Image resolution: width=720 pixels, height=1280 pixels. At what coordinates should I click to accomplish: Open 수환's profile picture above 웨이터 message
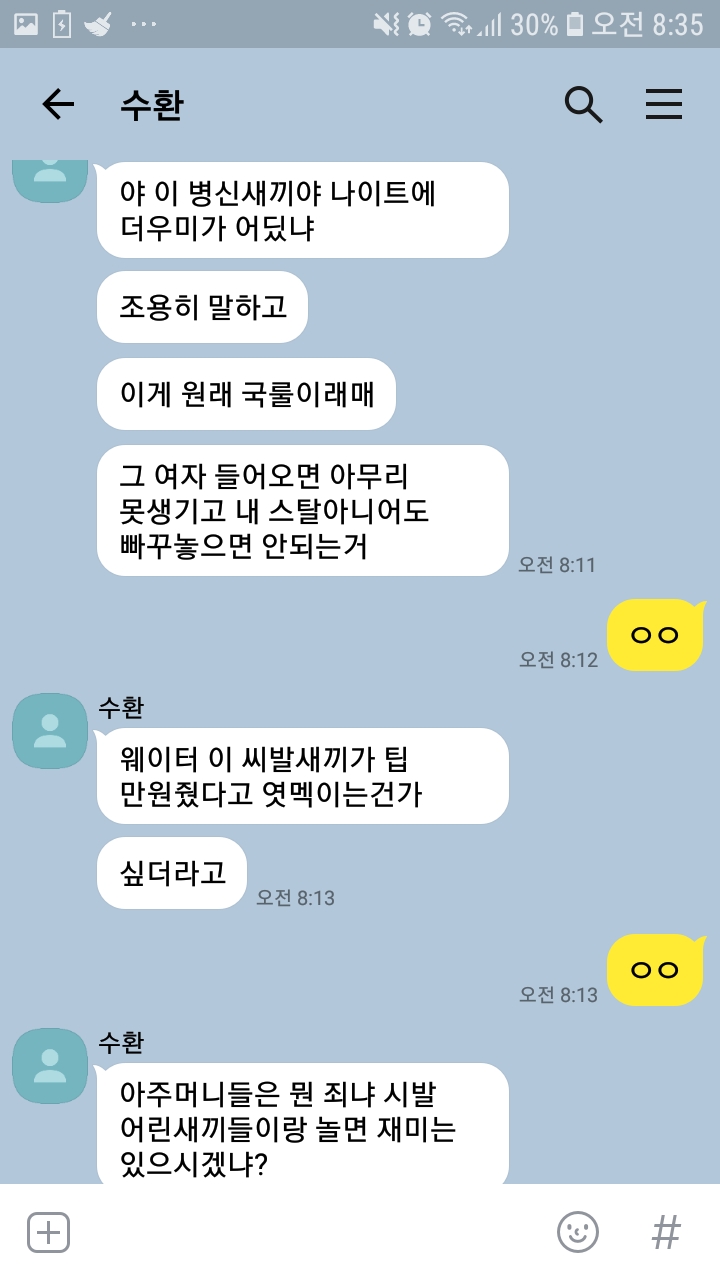point(50,731)
